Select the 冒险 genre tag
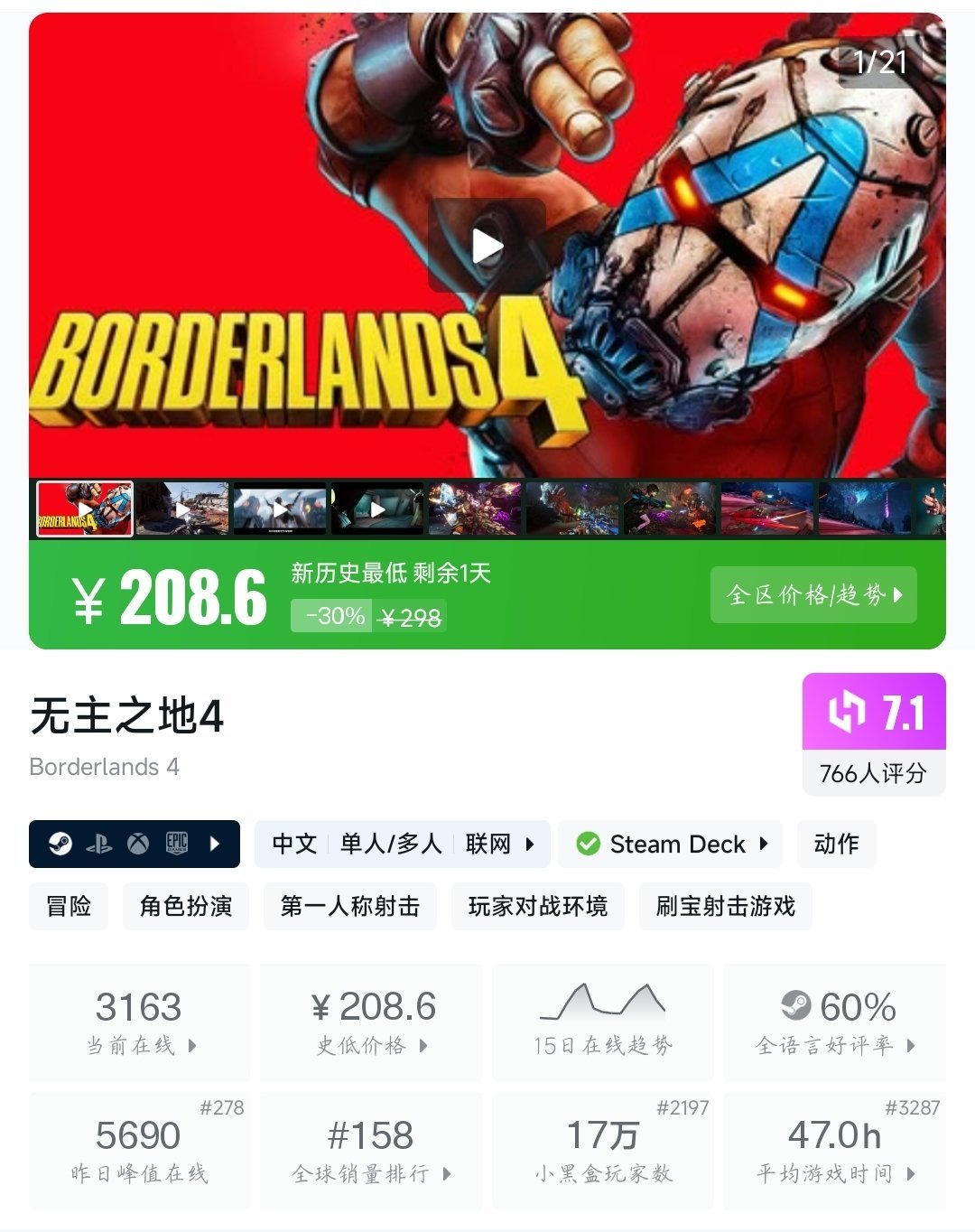Image resolution: width=975 pixels, height=1232 pixels. [69, 906]
